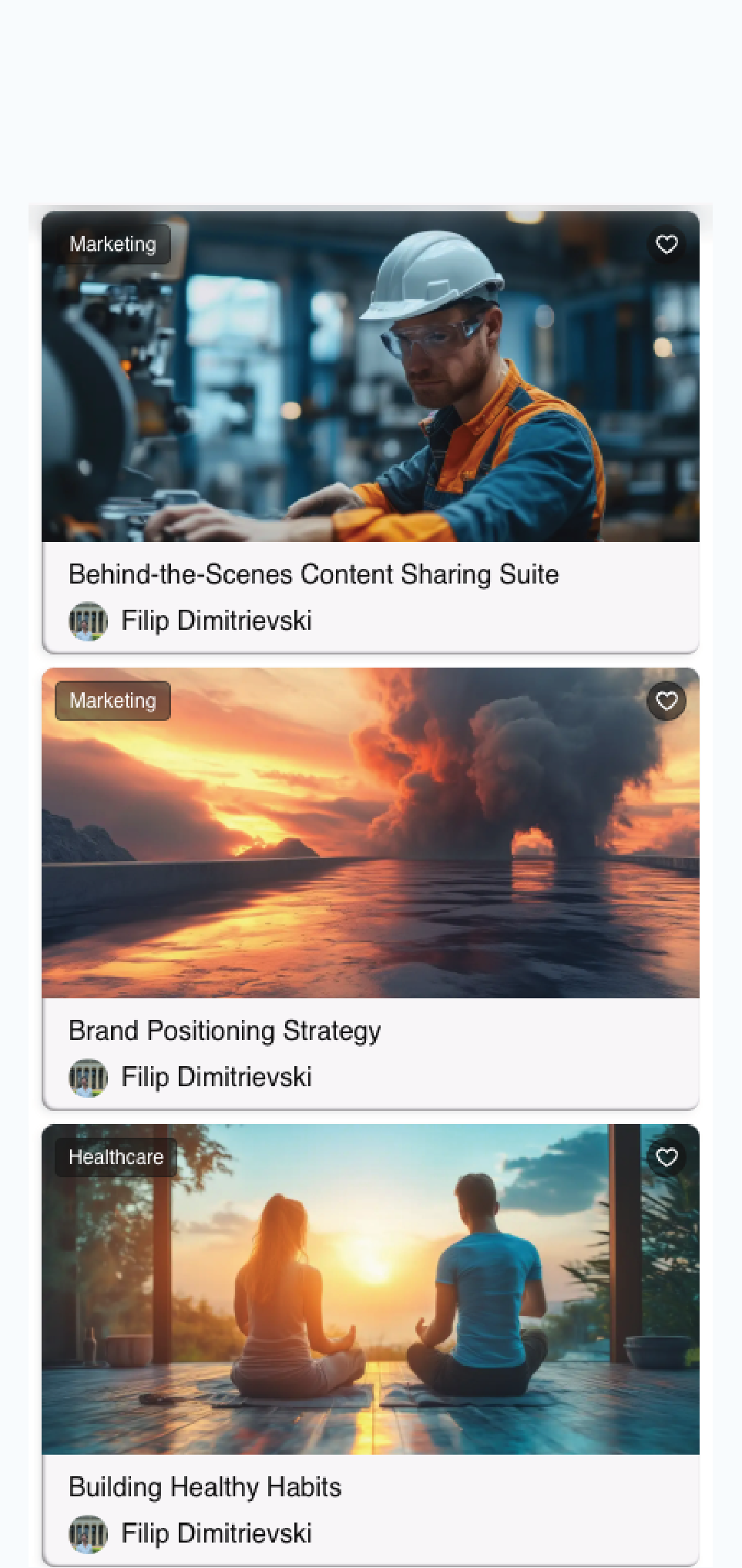This screenshot has width=742, height=1568.
Task: Favorite the Brand Positioning Strategy card
Action: (666, 701)
